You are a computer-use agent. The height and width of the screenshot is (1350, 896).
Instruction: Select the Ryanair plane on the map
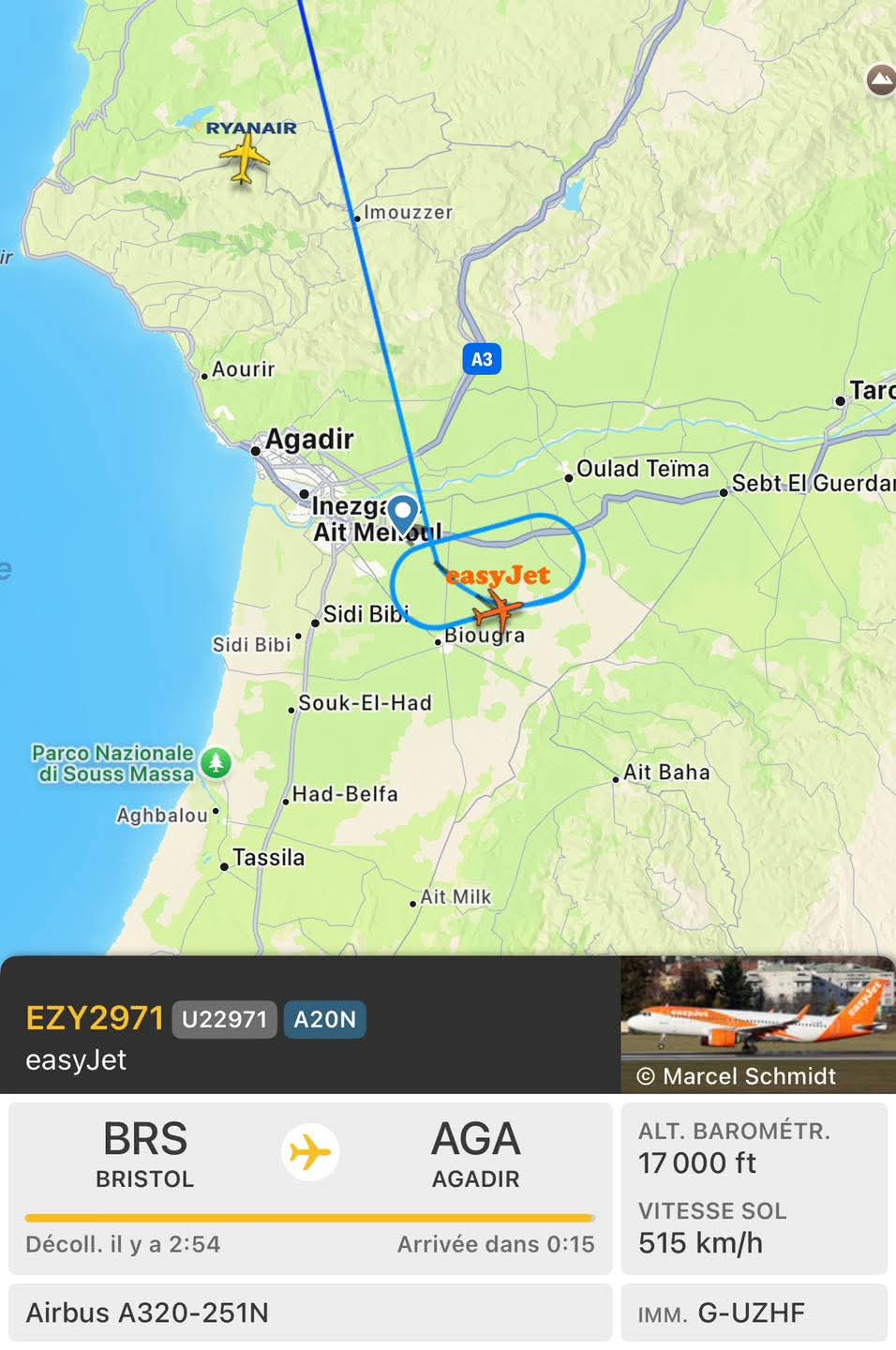(x=246, y=158)
